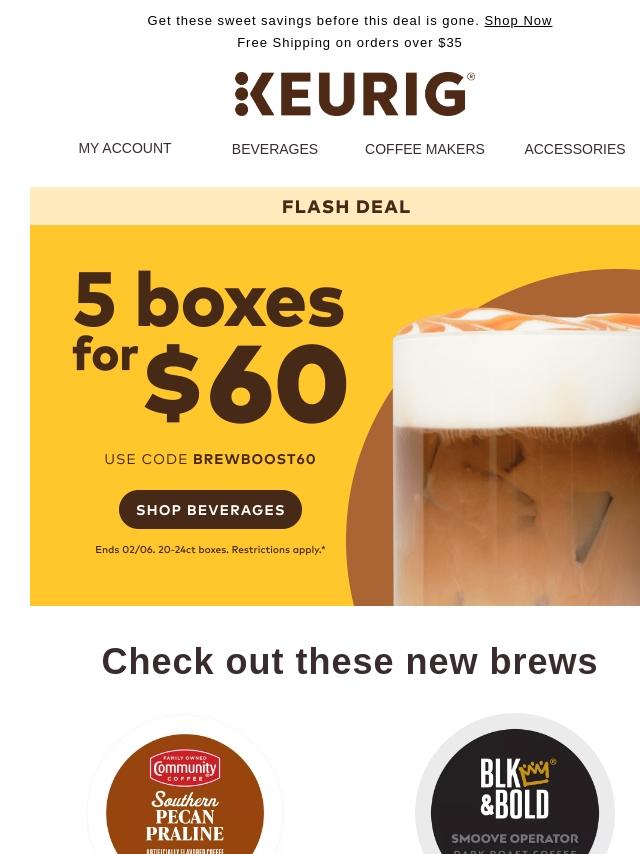Viewport: 640px width, 854px height.
Task: Open the Keurig logo homepage link
Action: pos(354,94)
